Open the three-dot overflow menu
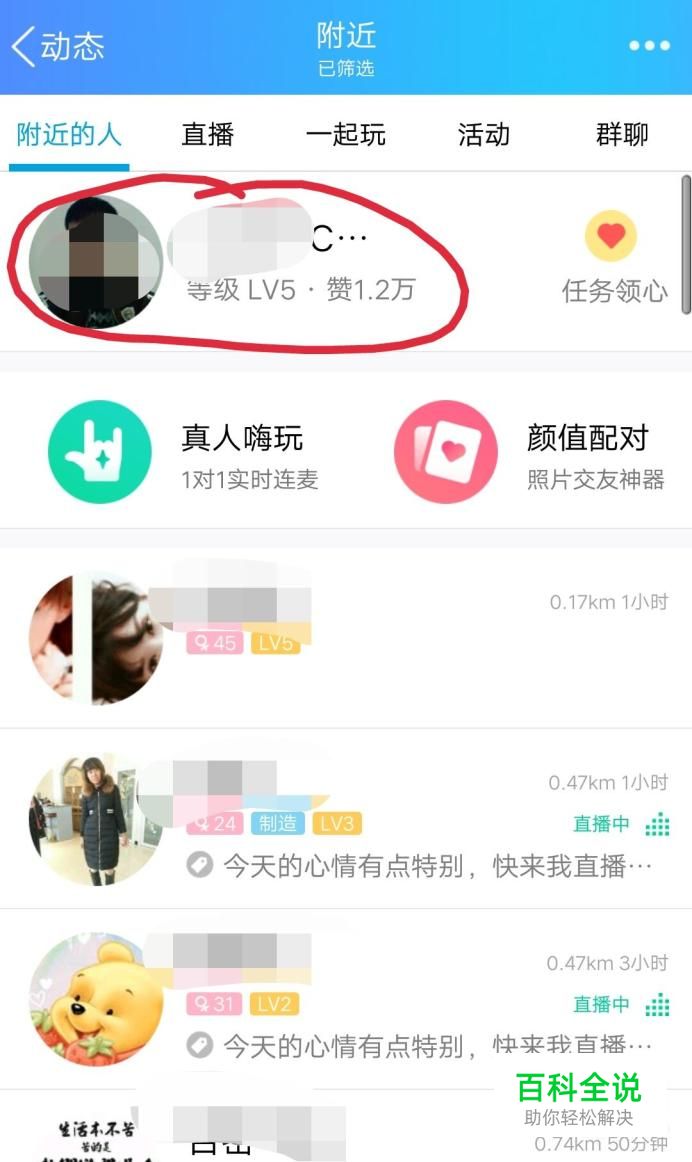The height and width of the screenshot is (1162, 692). [x=649, y=46]
